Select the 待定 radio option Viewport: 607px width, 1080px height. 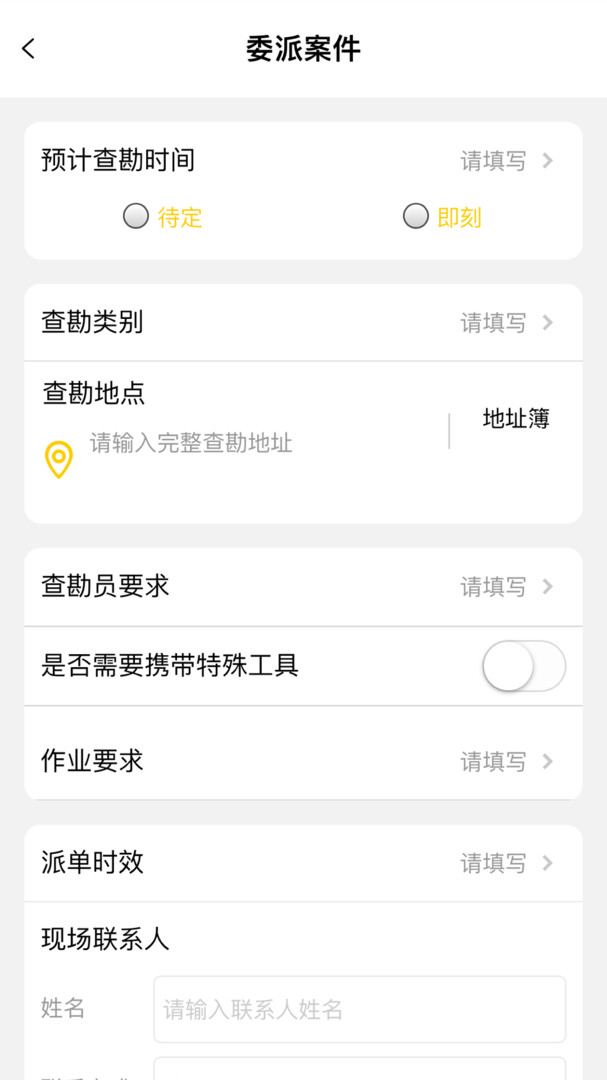click(x=137, y=216)
